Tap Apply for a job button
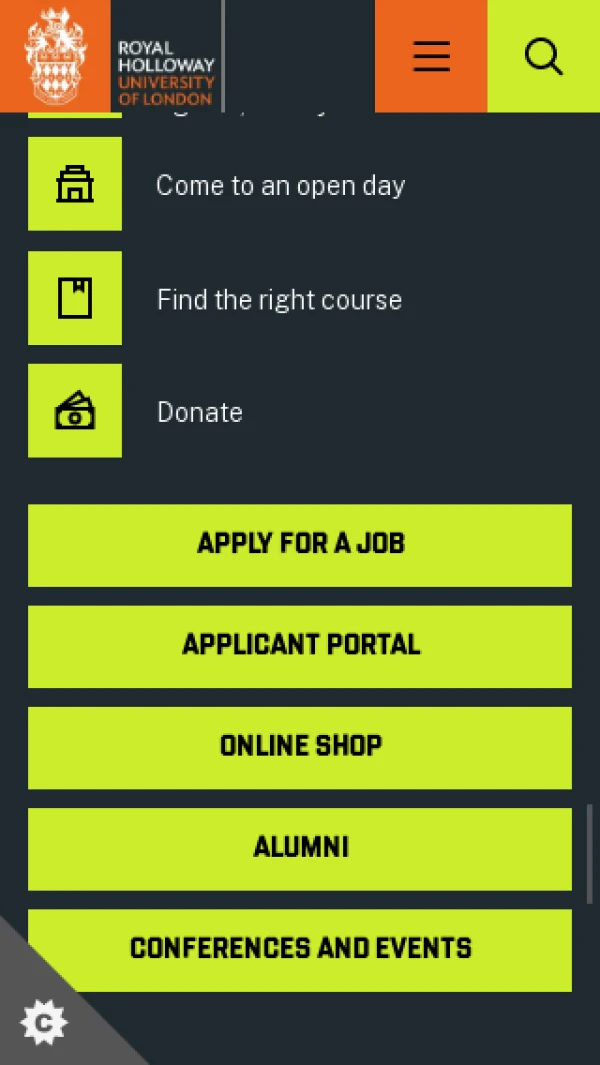600x1065 pixels. tap(300, 544)
